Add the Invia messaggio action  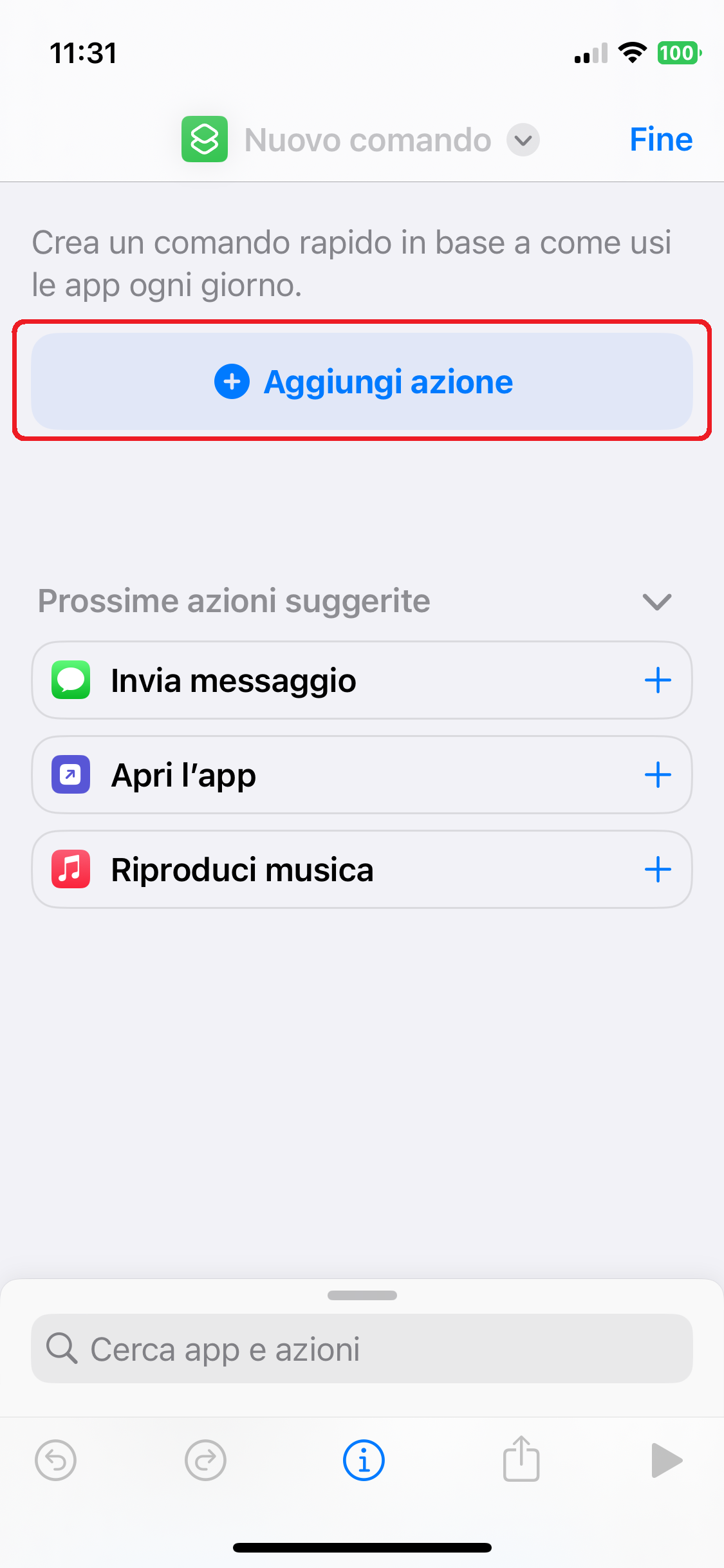pos(658,680)
